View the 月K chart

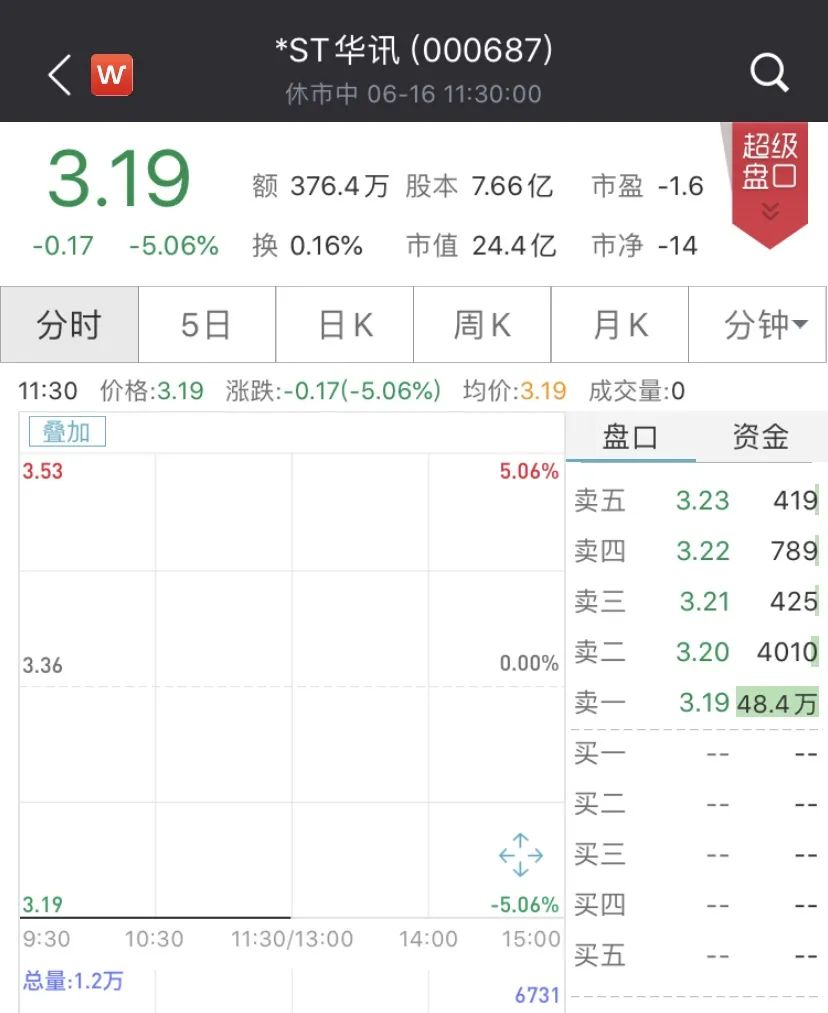(x=620, y=325)
